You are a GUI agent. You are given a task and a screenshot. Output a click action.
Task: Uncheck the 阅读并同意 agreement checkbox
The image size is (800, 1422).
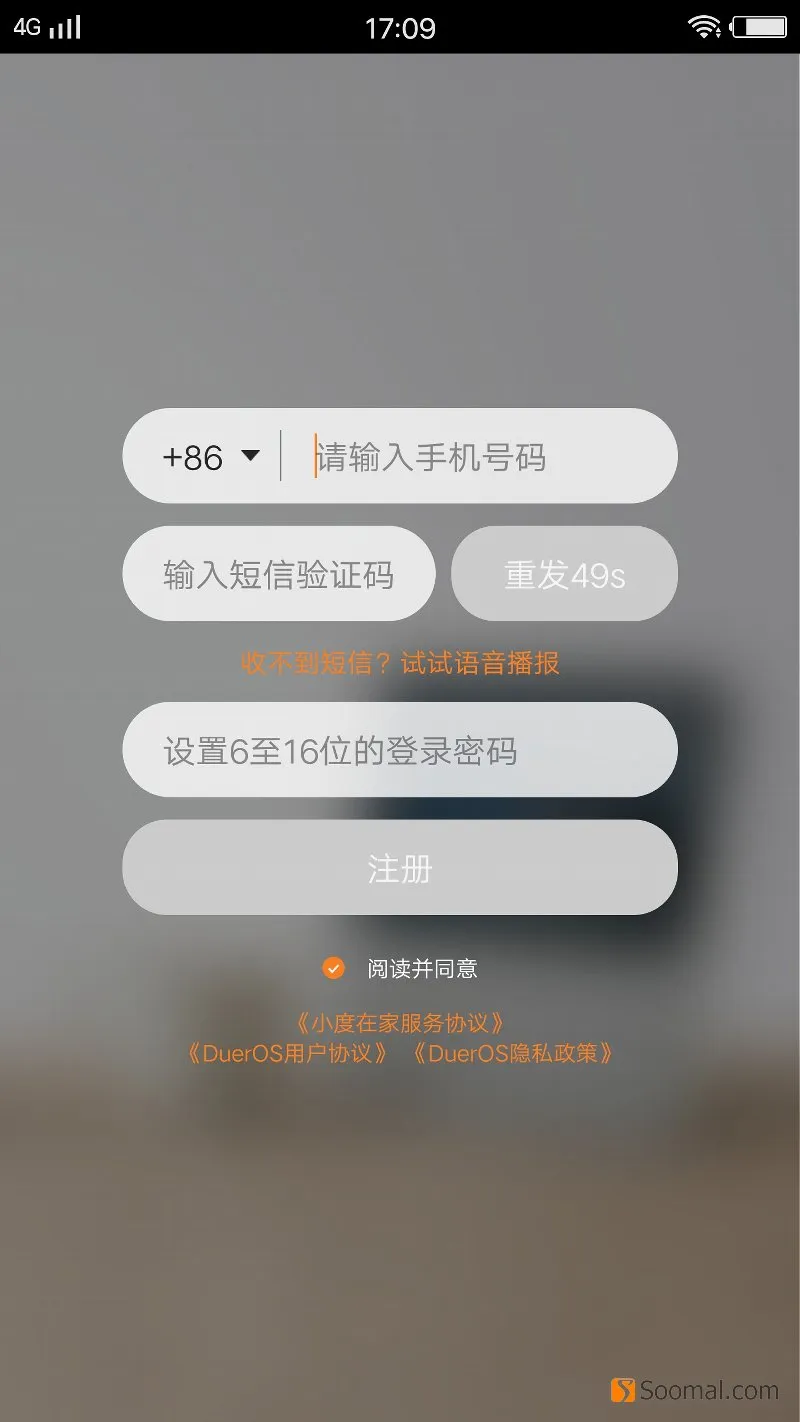point(334,968)
